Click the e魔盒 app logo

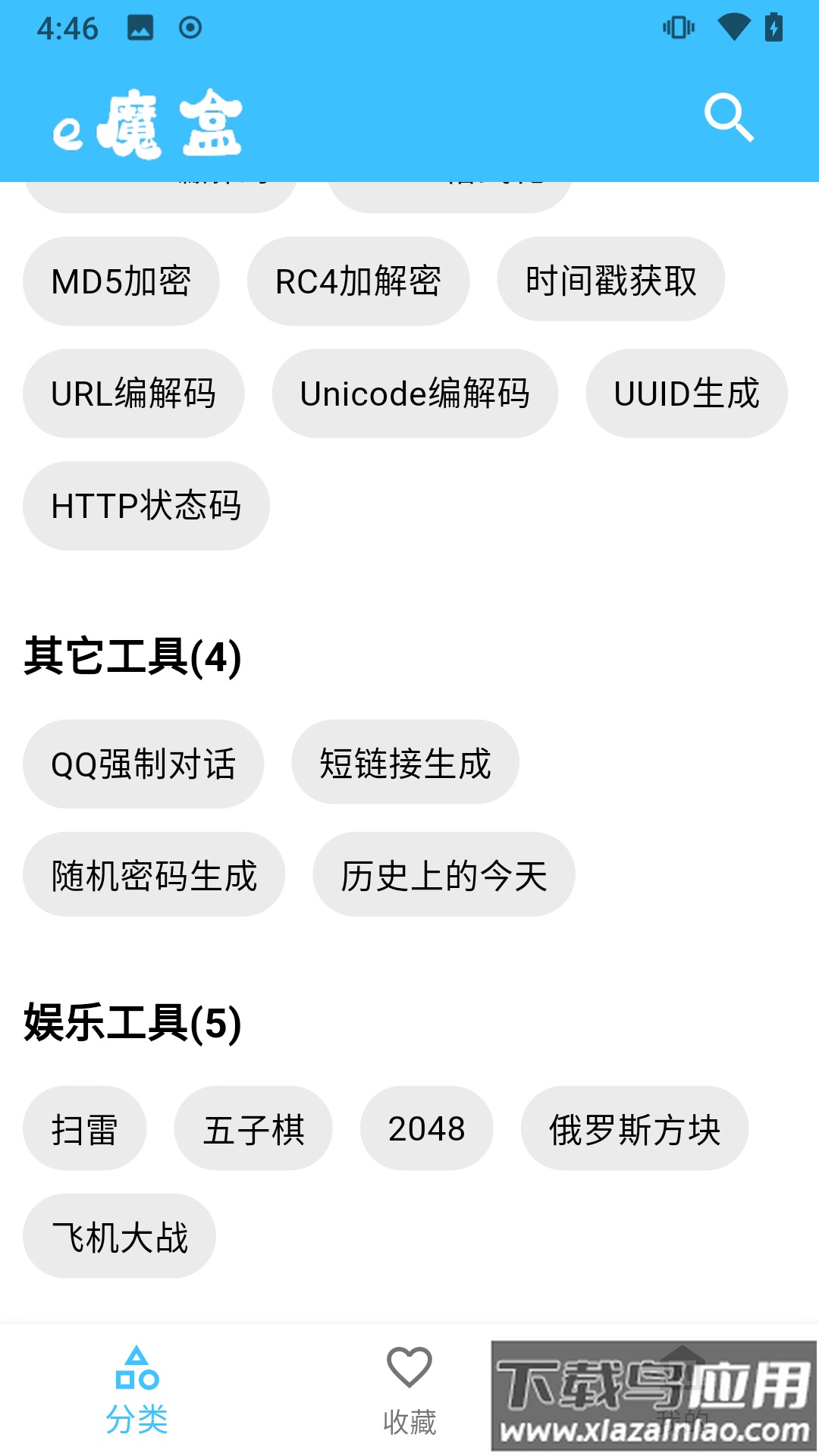click(x=149, y=125)
